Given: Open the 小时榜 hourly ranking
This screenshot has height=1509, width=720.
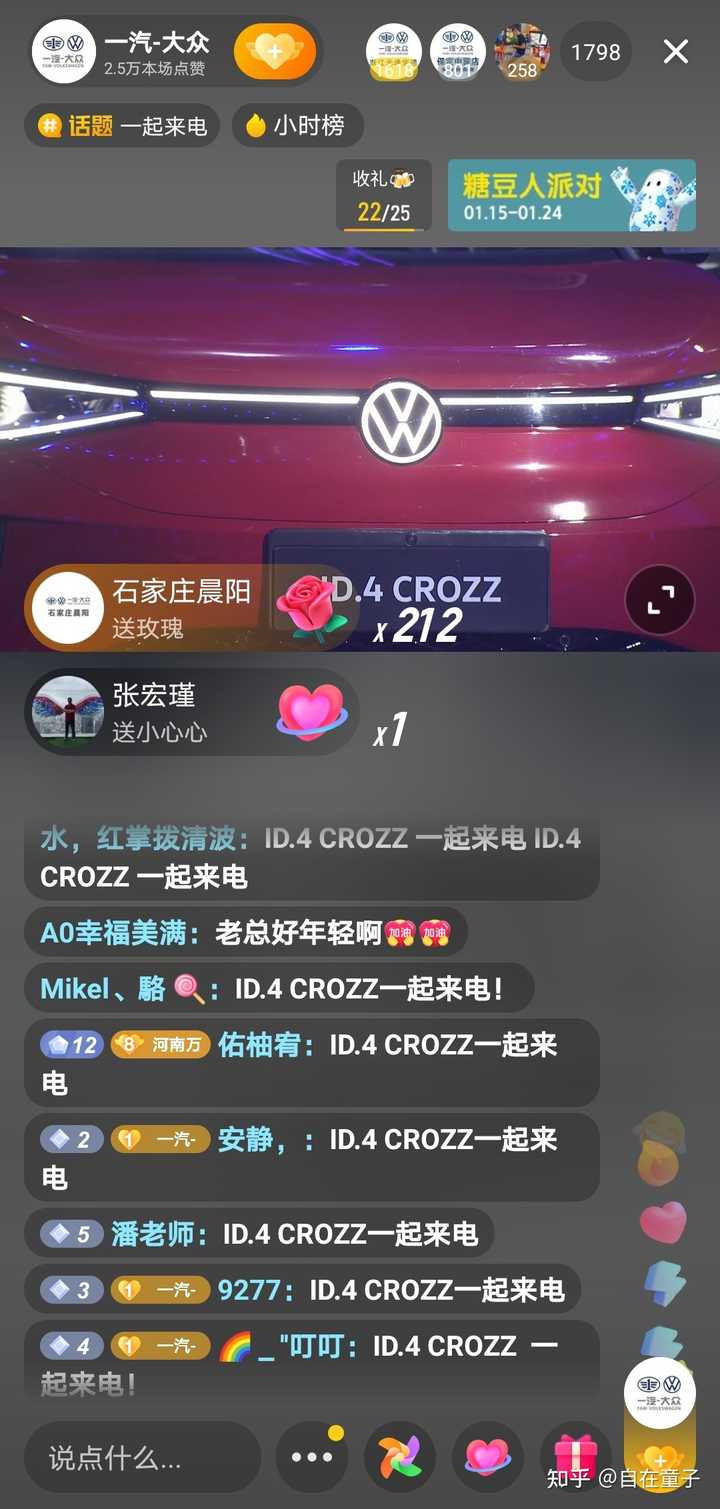Looking at the screenshot, I should pos(298,126).
